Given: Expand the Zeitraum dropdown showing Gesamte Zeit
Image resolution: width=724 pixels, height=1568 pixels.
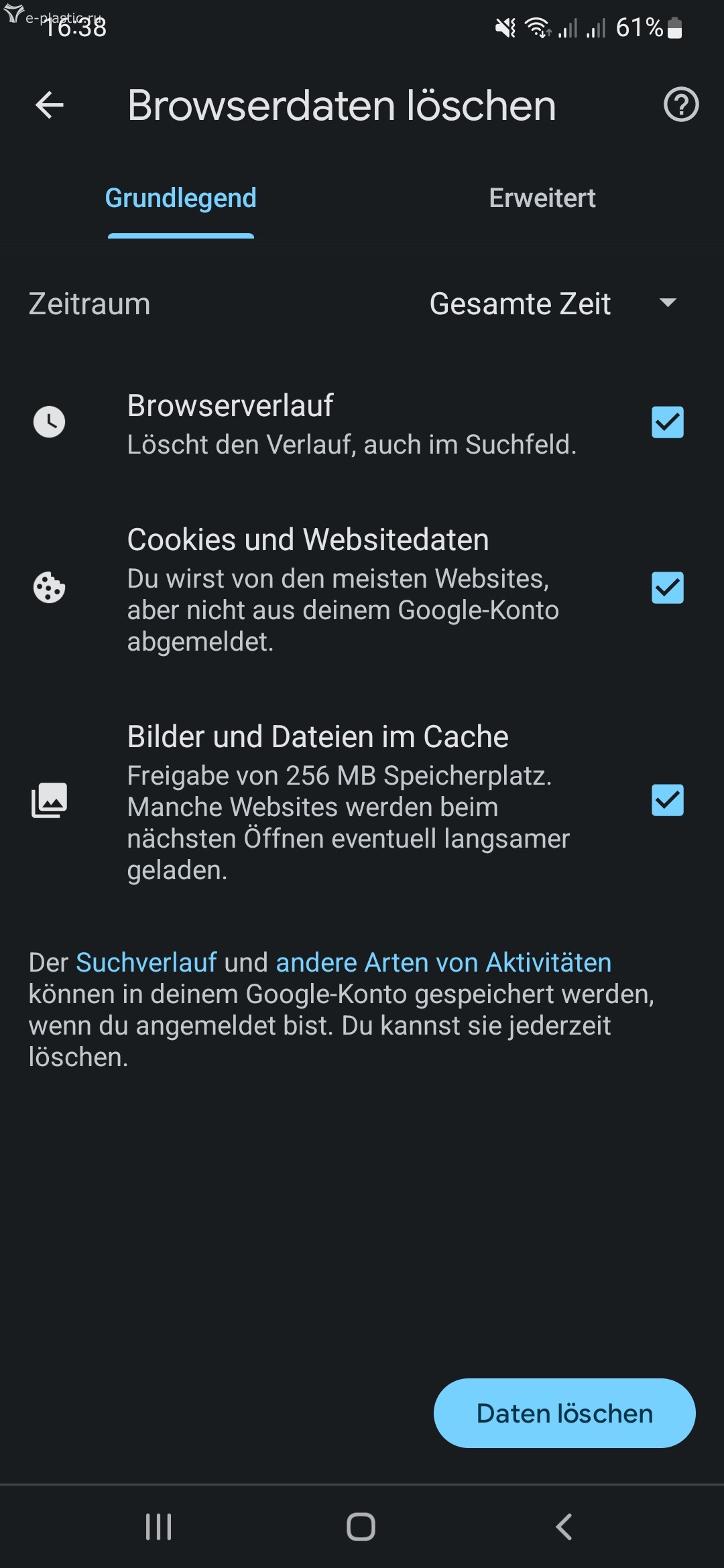Looking at the screenshot, I should 553,304.
